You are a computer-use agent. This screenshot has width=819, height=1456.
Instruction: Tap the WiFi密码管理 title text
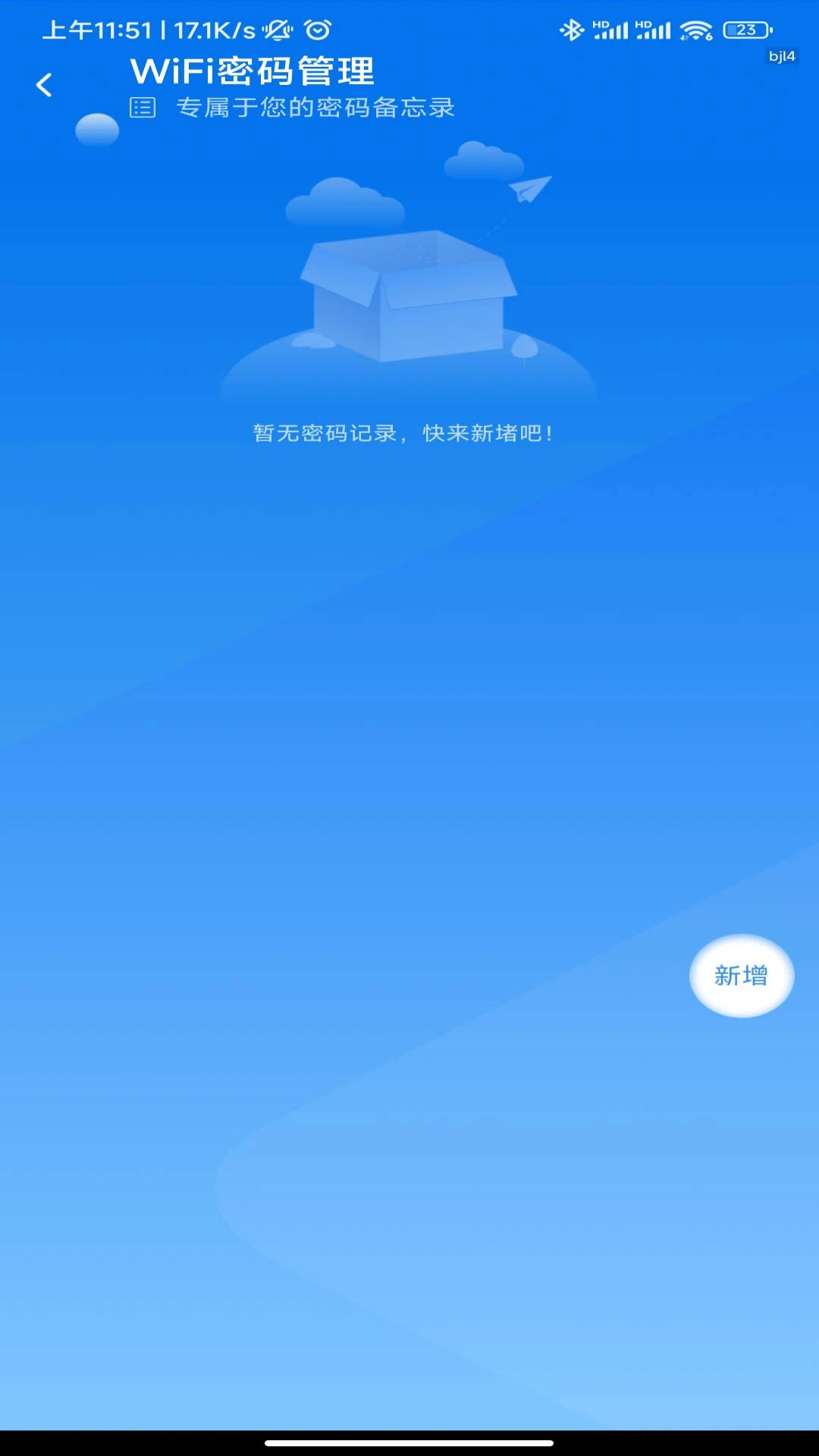(x=253, y=72)
